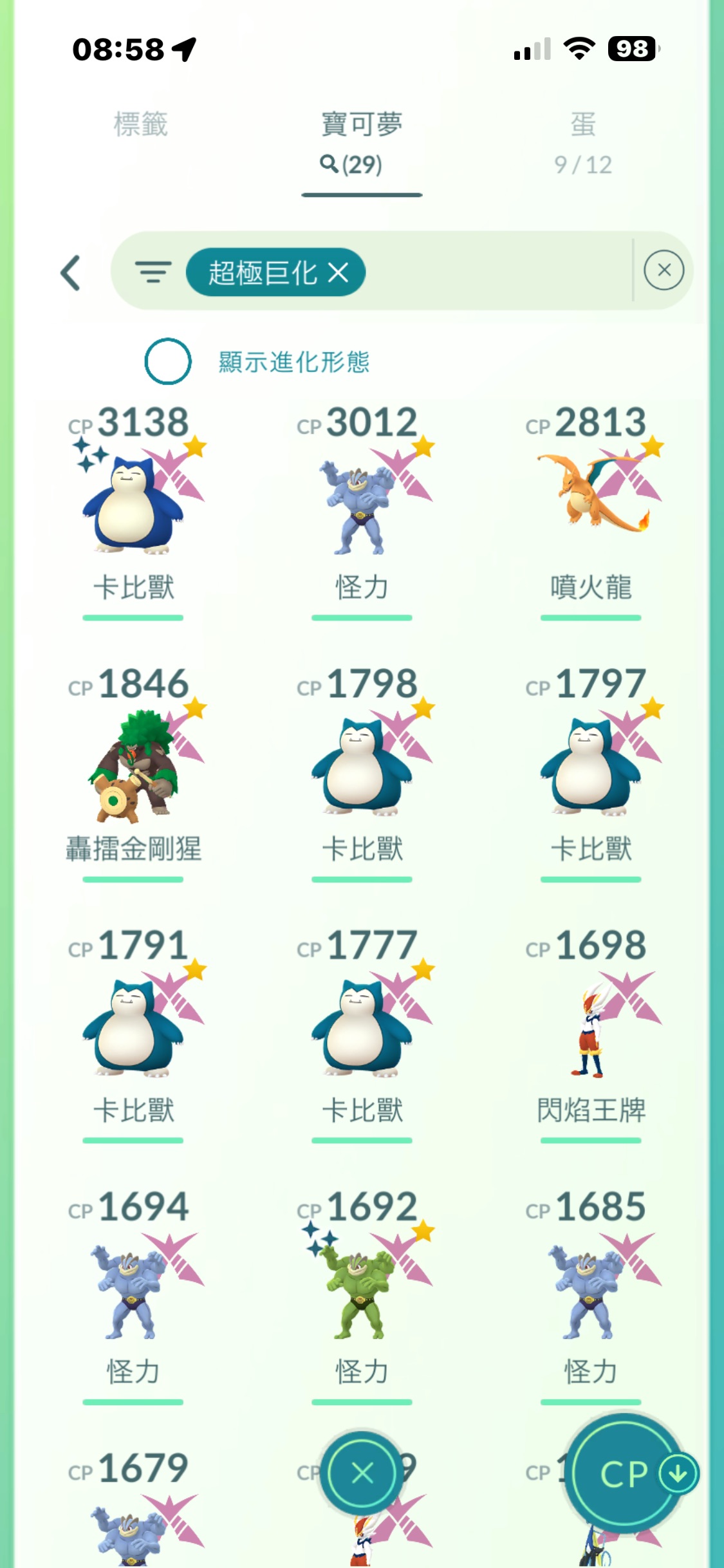
Task: Close the Pokémon list with the X button
Action: point(362,1473)
